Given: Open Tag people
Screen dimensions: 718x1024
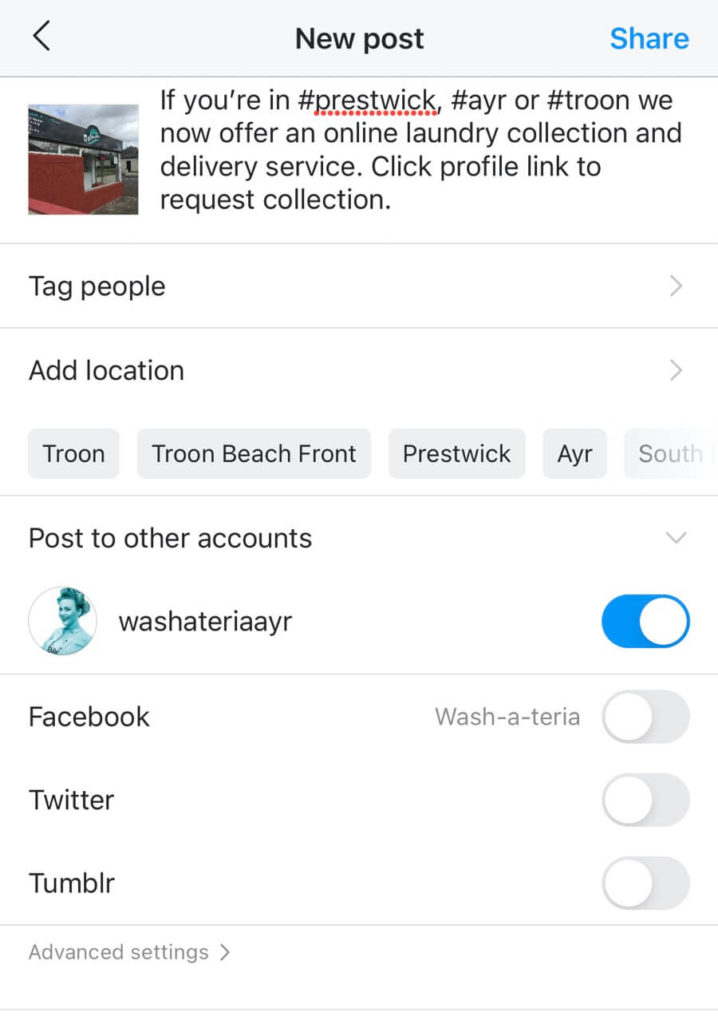Looking at the screenshot, I should 358,286.
